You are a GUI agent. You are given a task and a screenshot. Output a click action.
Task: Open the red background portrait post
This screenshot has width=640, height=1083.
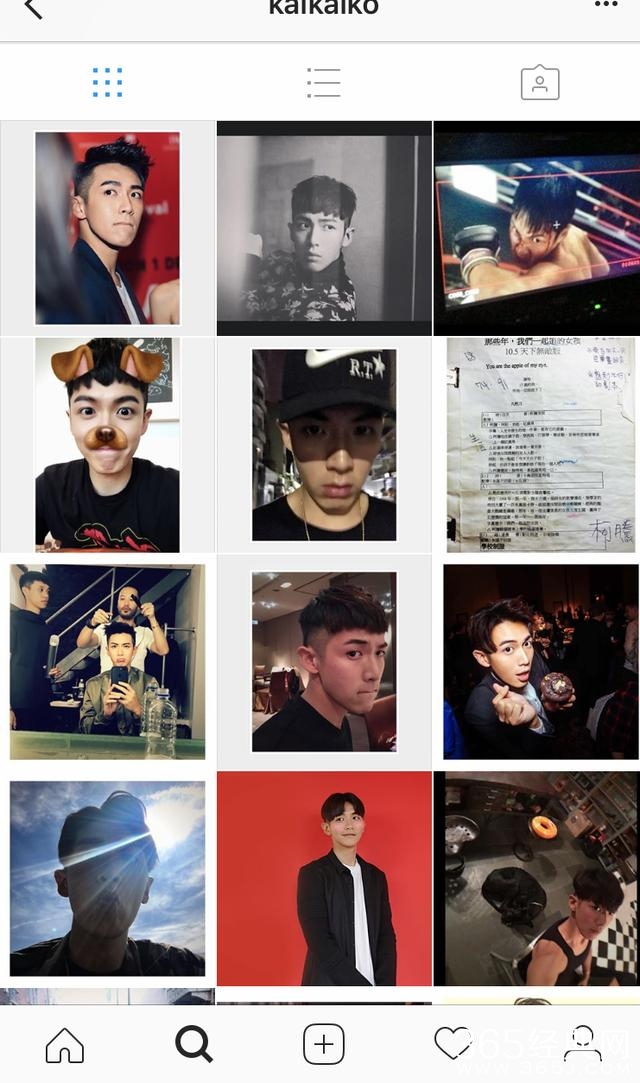[323, 878]
